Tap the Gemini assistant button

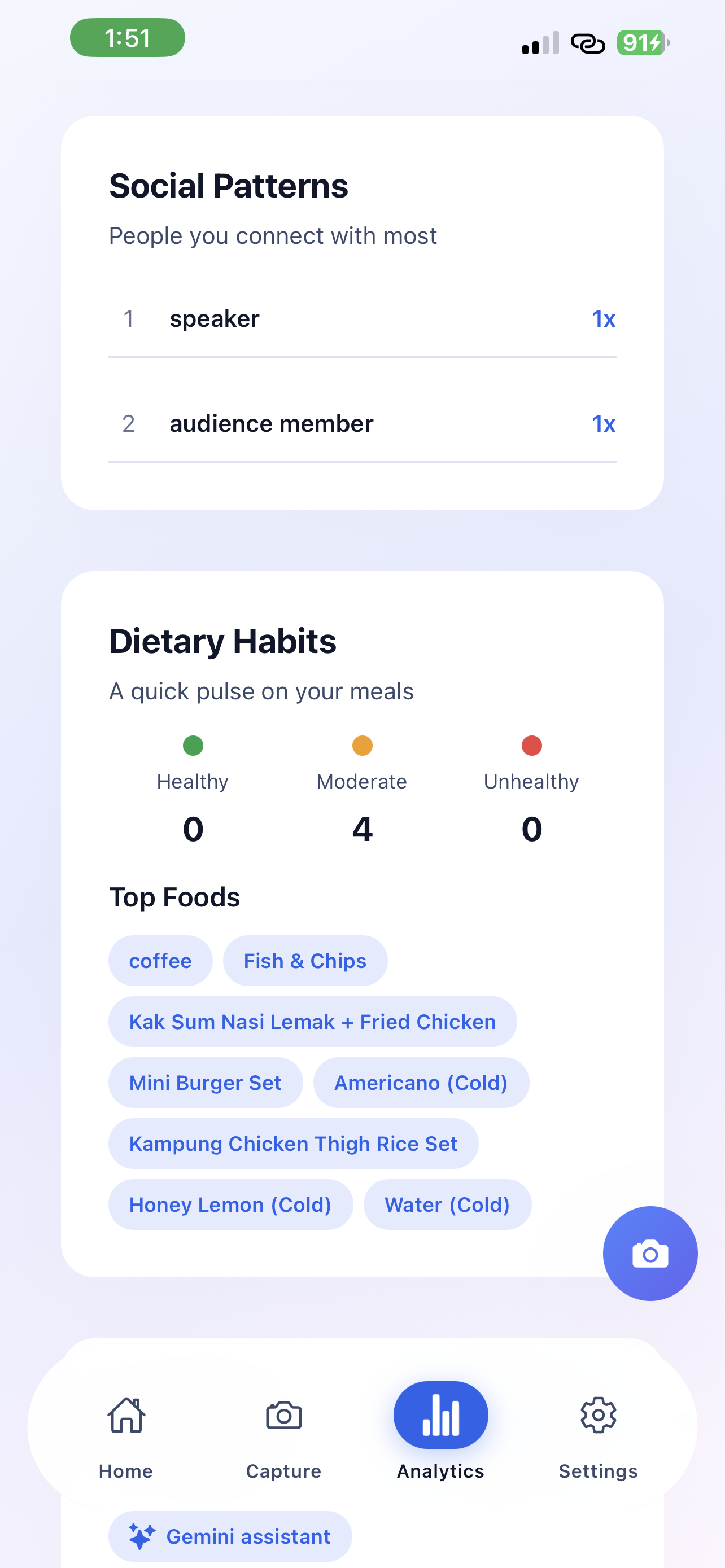229,1536
